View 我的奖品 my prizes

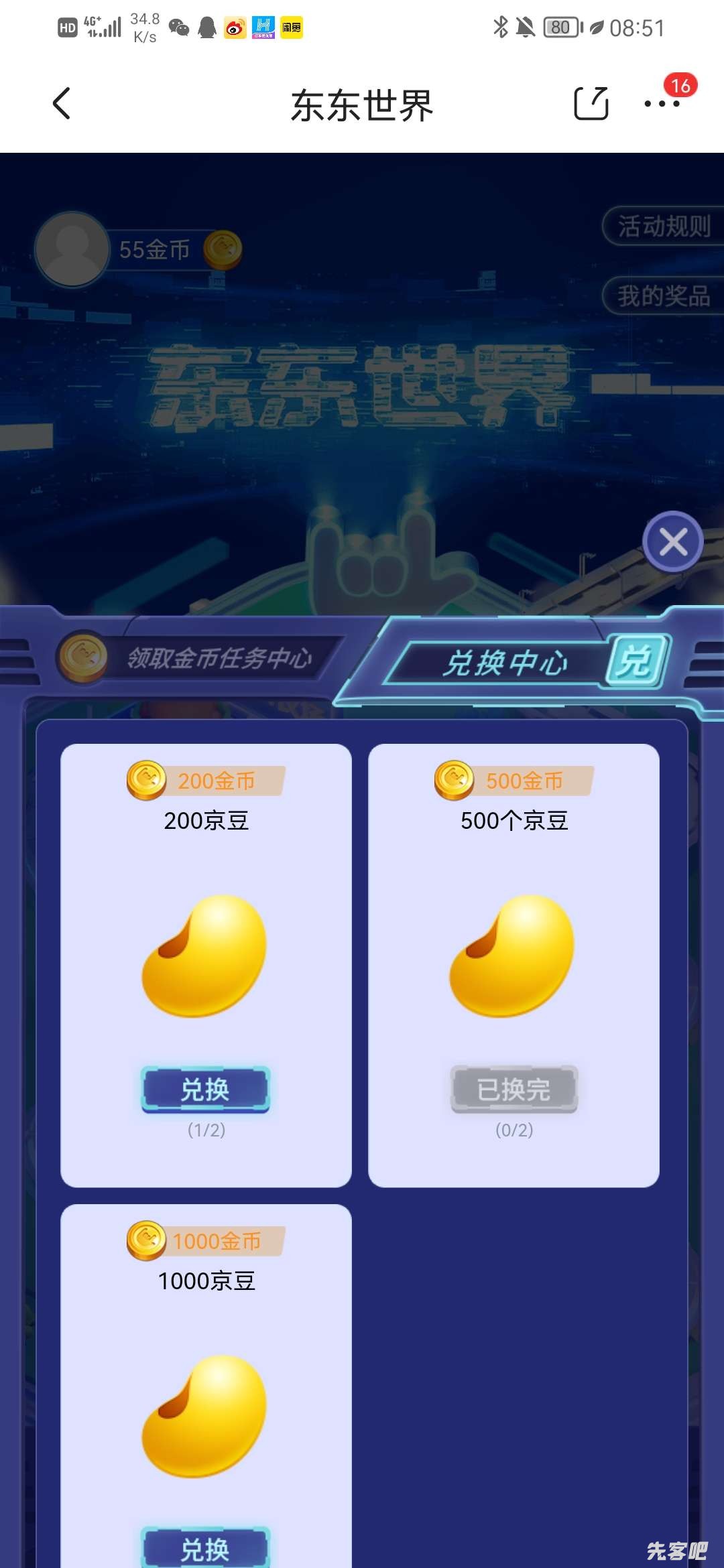pyautogui.click(x=662, y=296)
